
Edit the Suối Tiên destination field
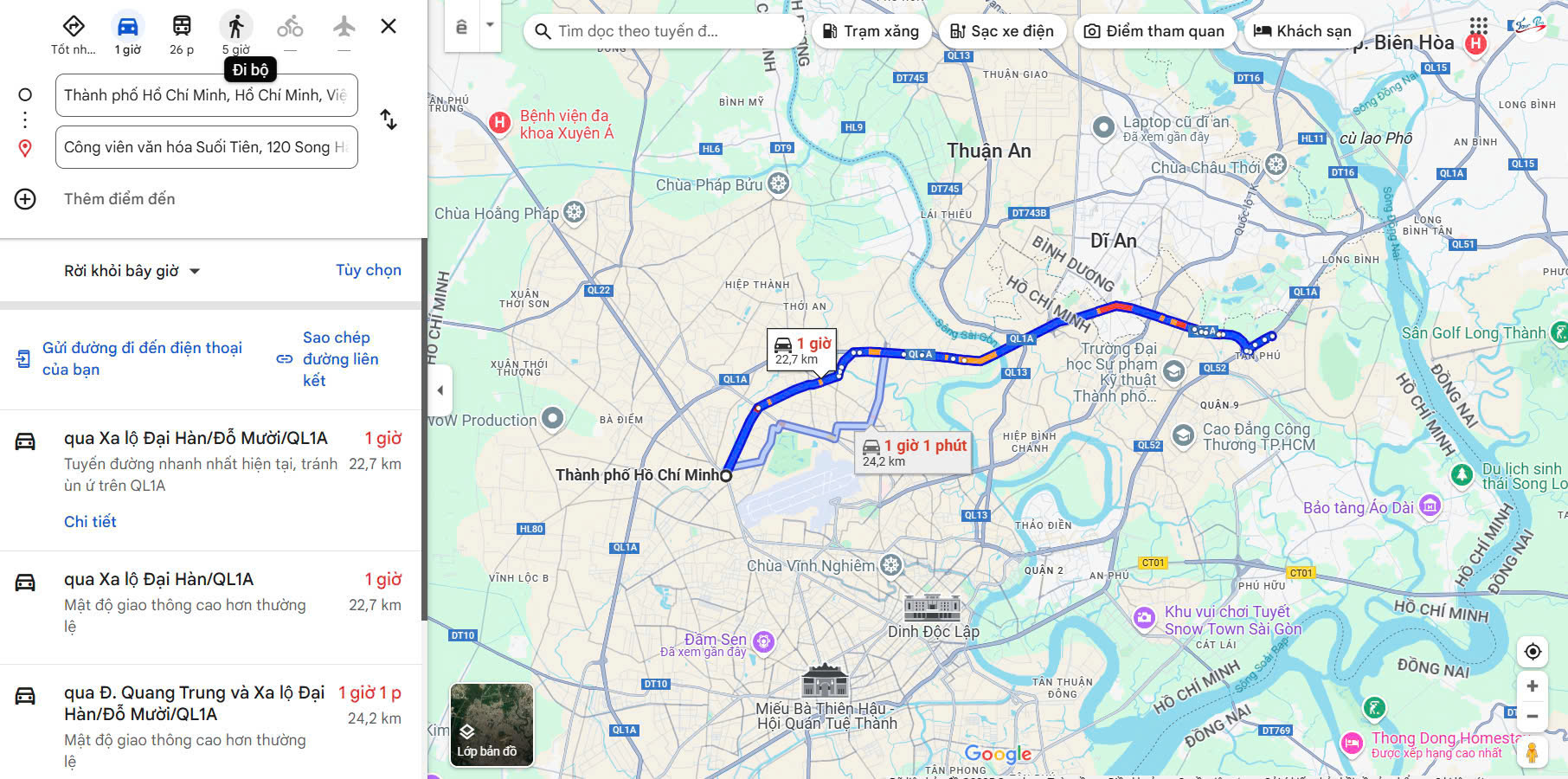pyautogui.click(x=206, y=147)
